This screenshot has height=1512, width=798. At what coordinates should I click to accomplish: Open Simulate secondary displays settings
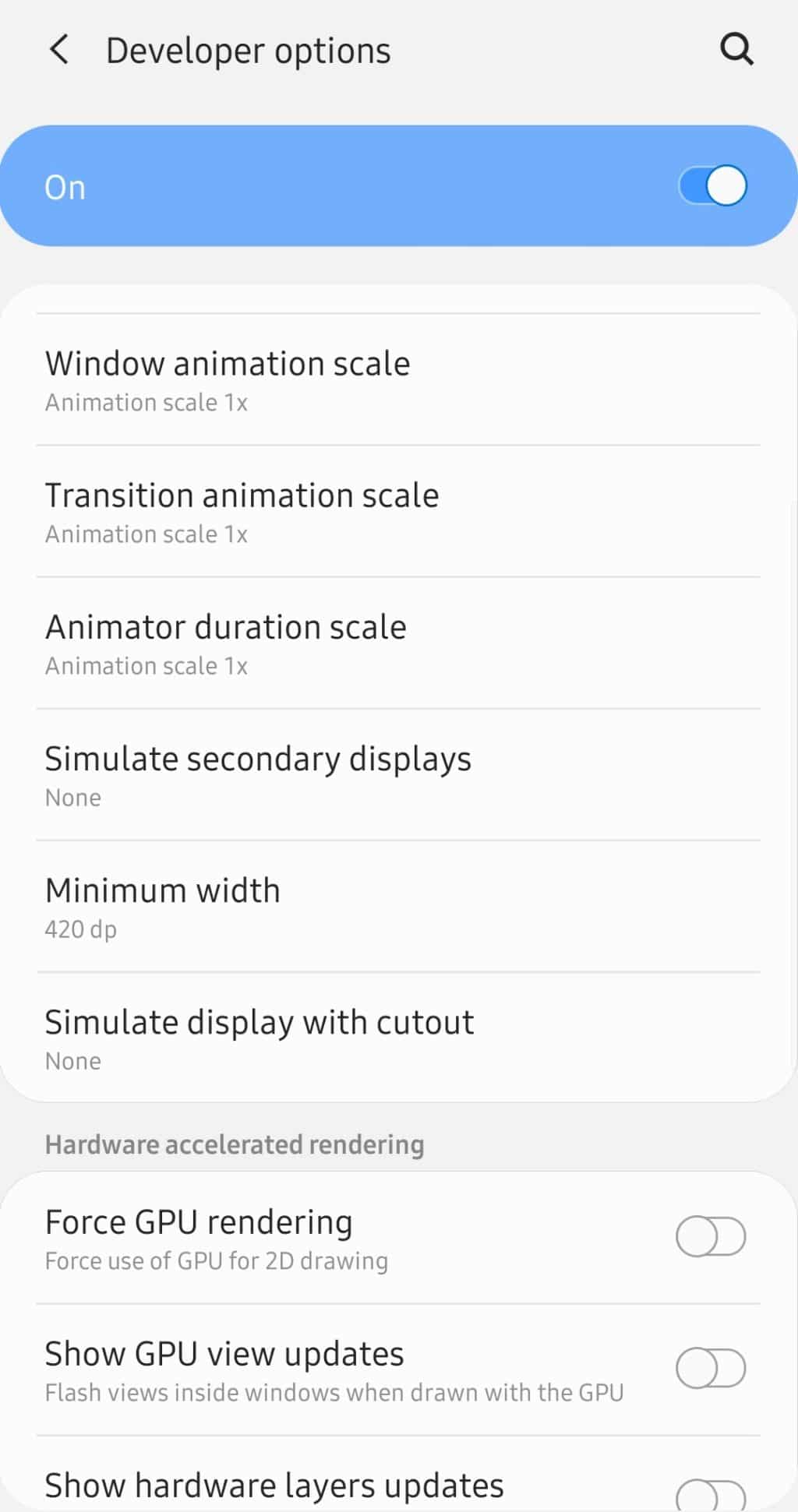259,758
